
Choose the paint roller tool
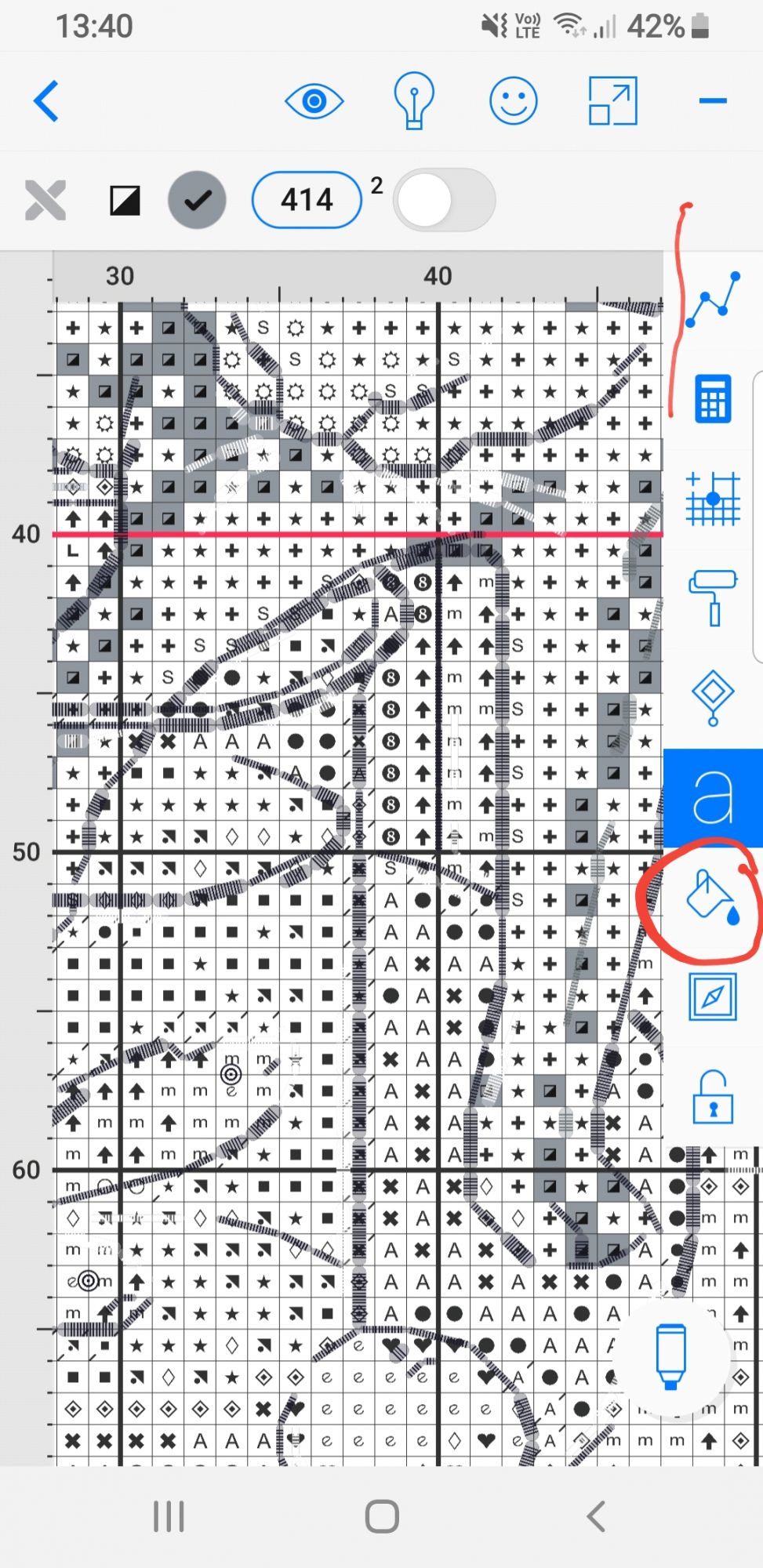tap(713, 597)
